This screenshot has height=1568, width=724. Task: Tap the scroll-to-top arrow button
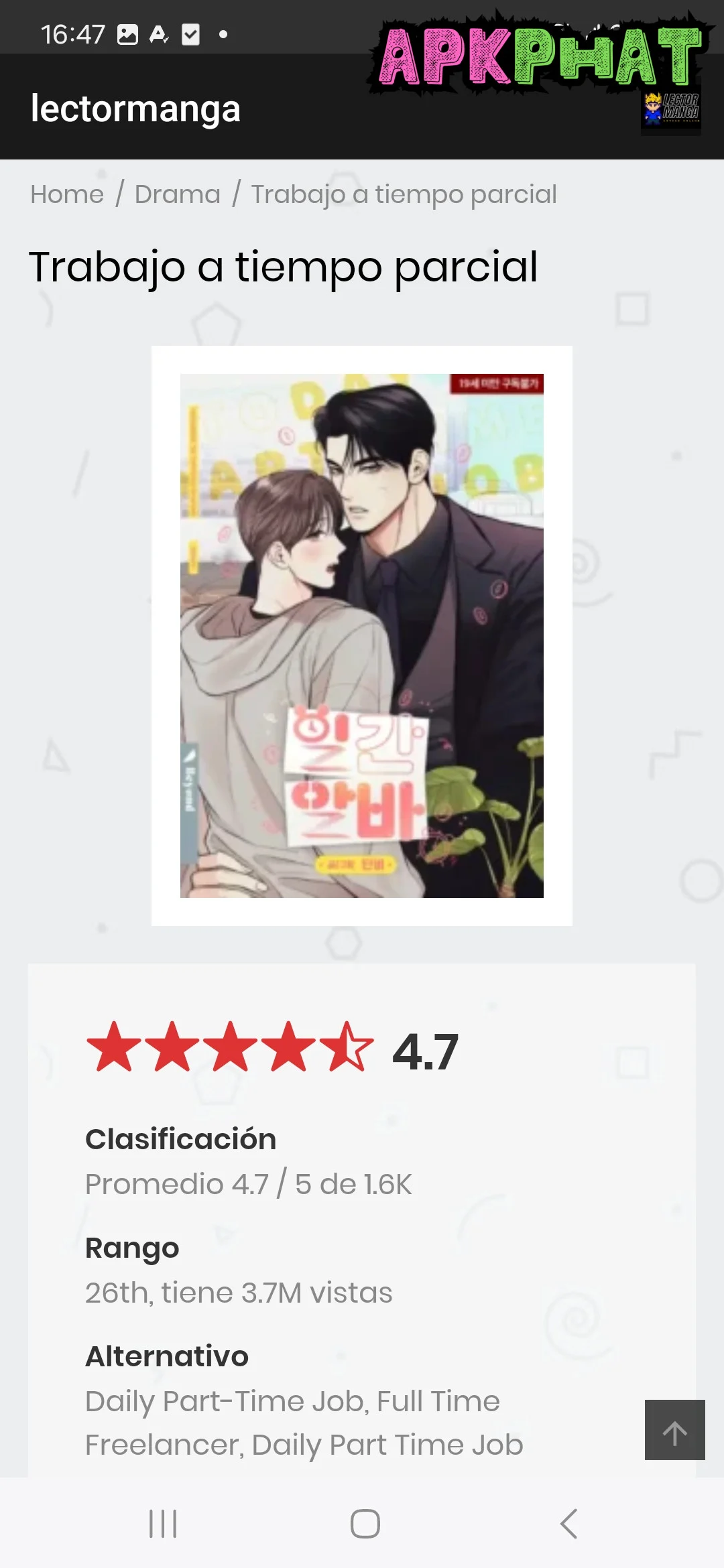coord(674,1429)
